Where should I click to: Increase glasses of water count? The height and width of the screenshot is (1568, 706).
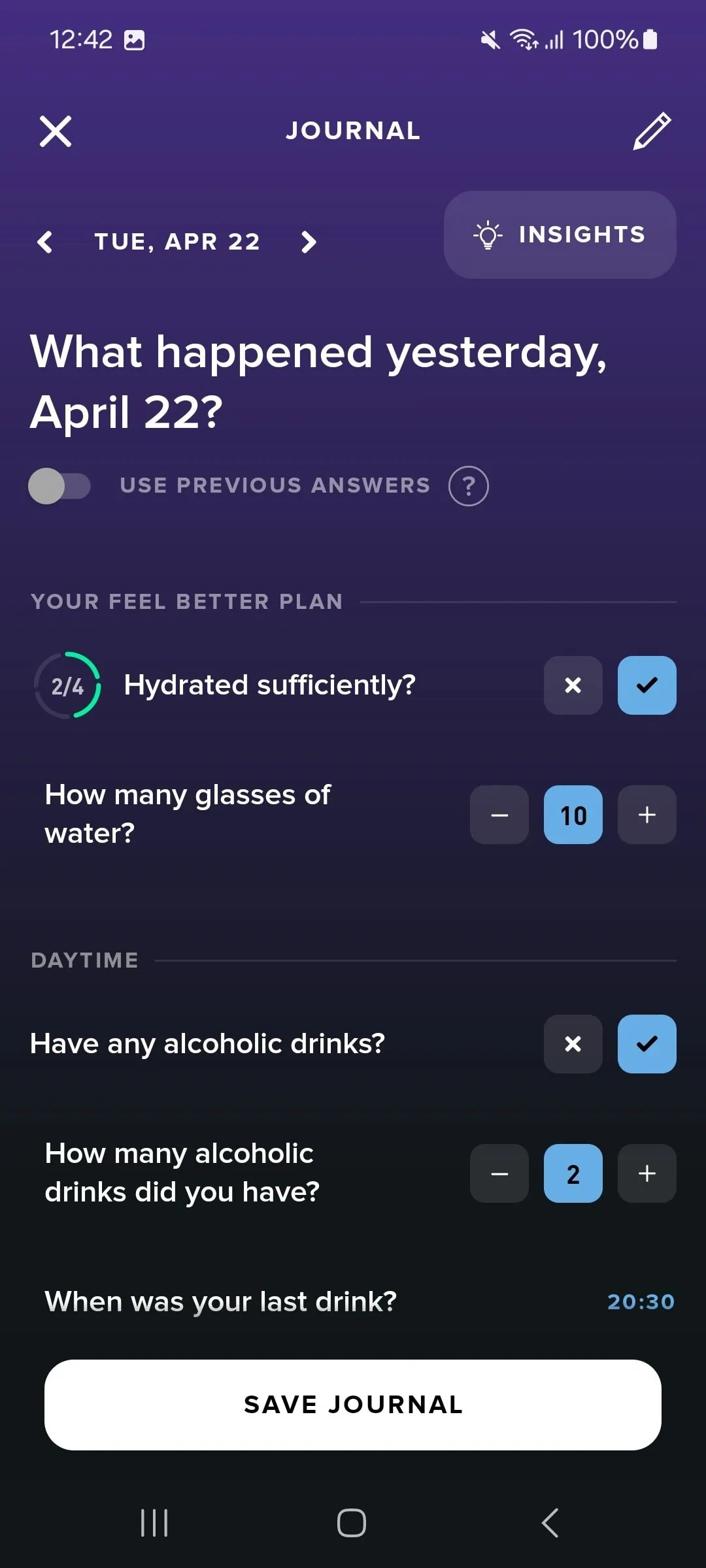pyautogui.click(x=647, y=815)
